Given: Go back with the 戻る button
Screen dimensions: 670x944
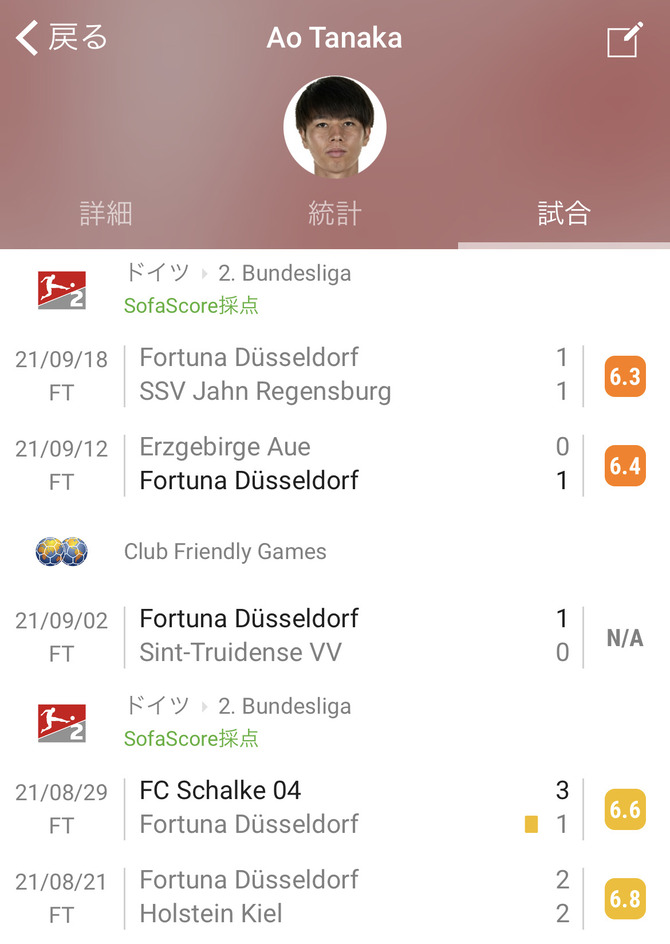Looking at the screenshot, I should tap(61, 37).
